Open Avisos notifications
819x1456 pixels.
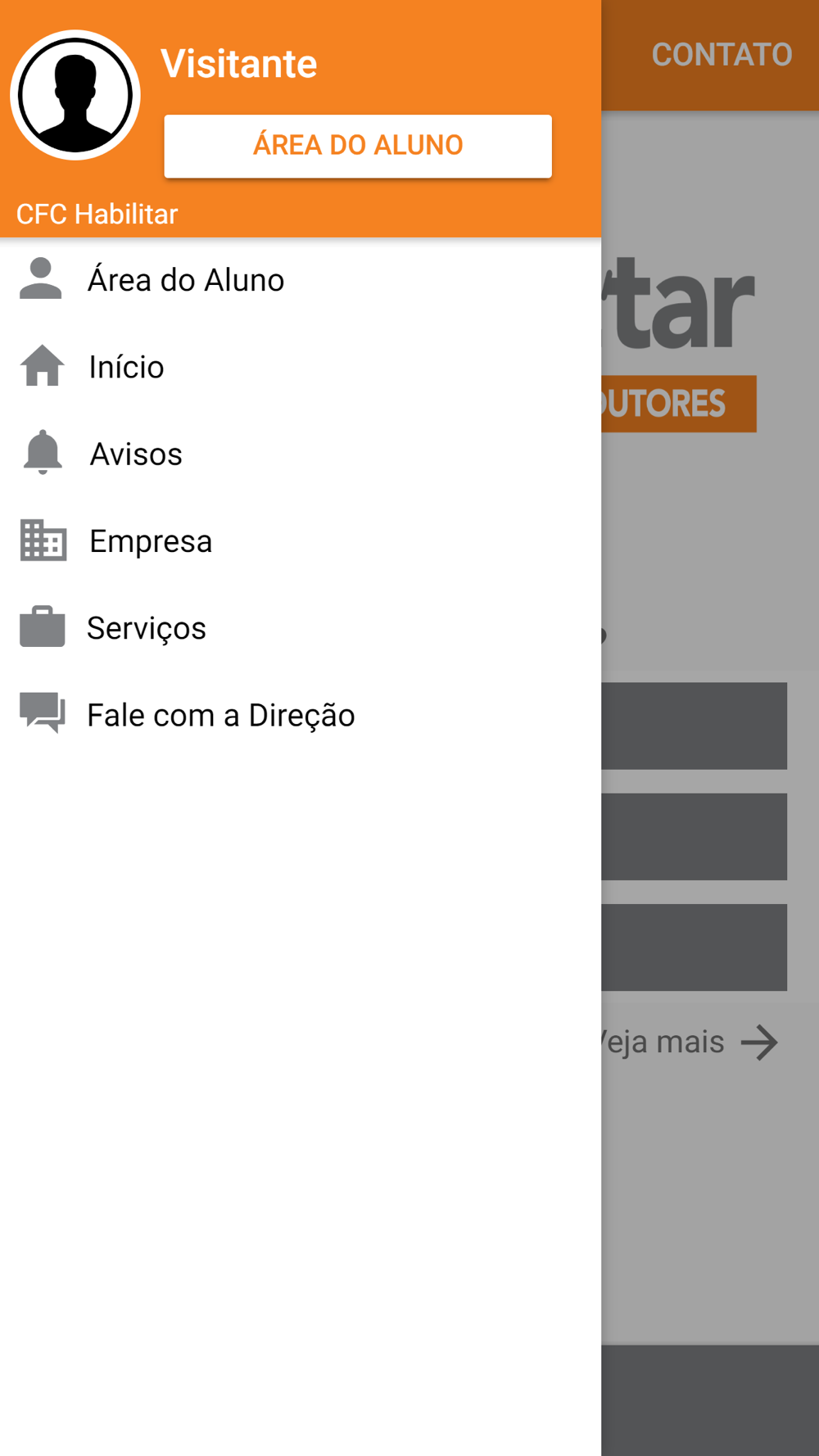pos(136,454)
